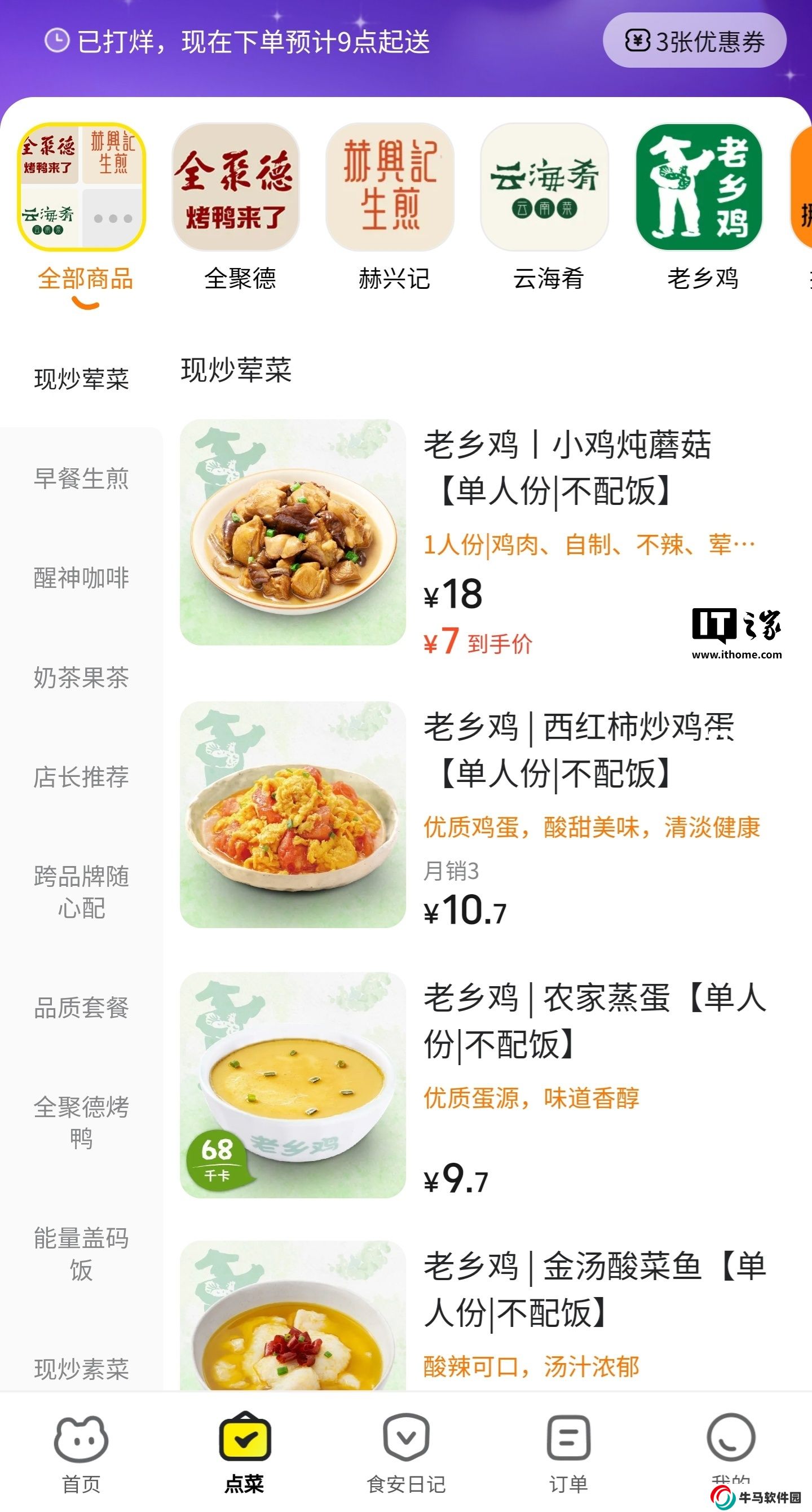The height and width of the screenshot is (1512, 812).
Task: Switch to the 能量盖码饭 category
Action: tap(81, 1254)
